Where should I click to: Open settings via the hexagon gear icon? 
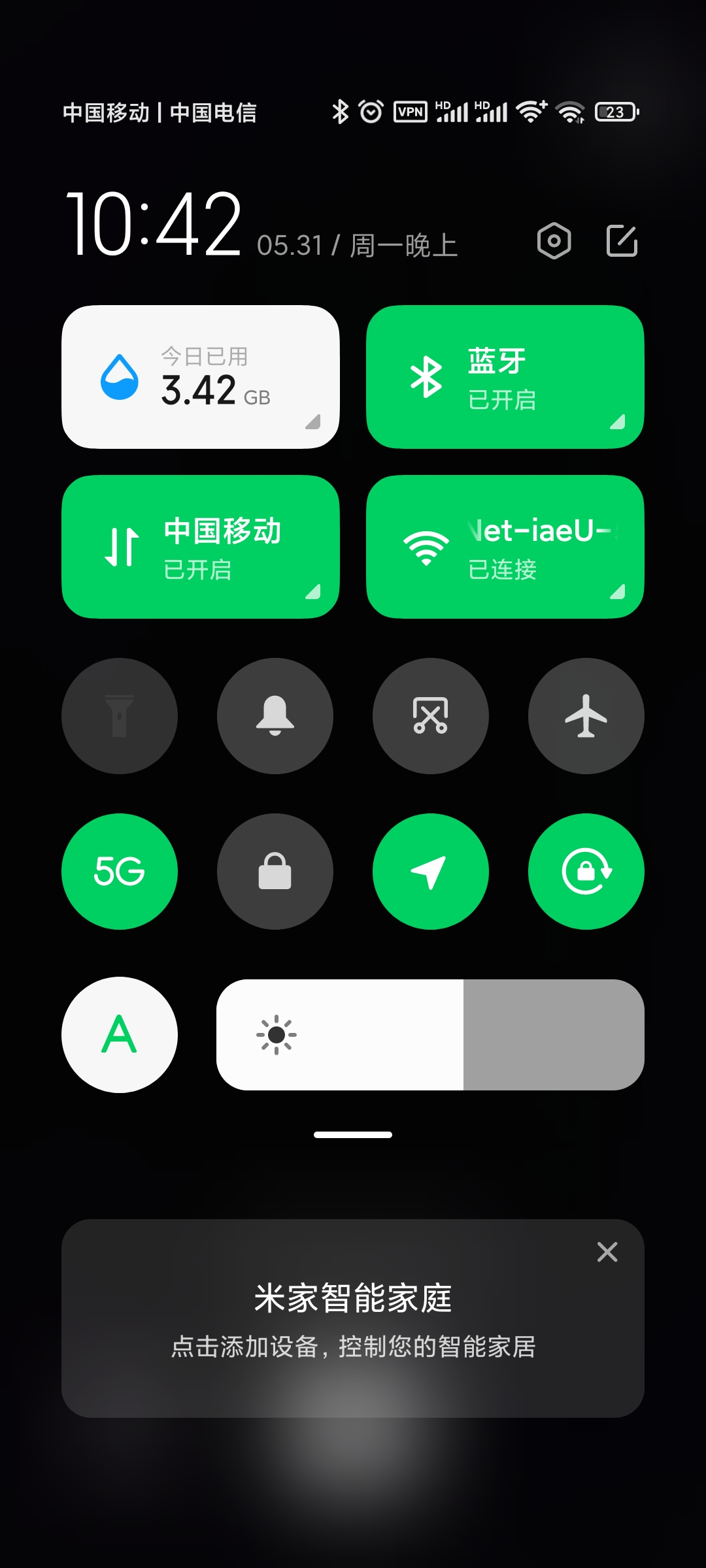click(x=554, y=241)
